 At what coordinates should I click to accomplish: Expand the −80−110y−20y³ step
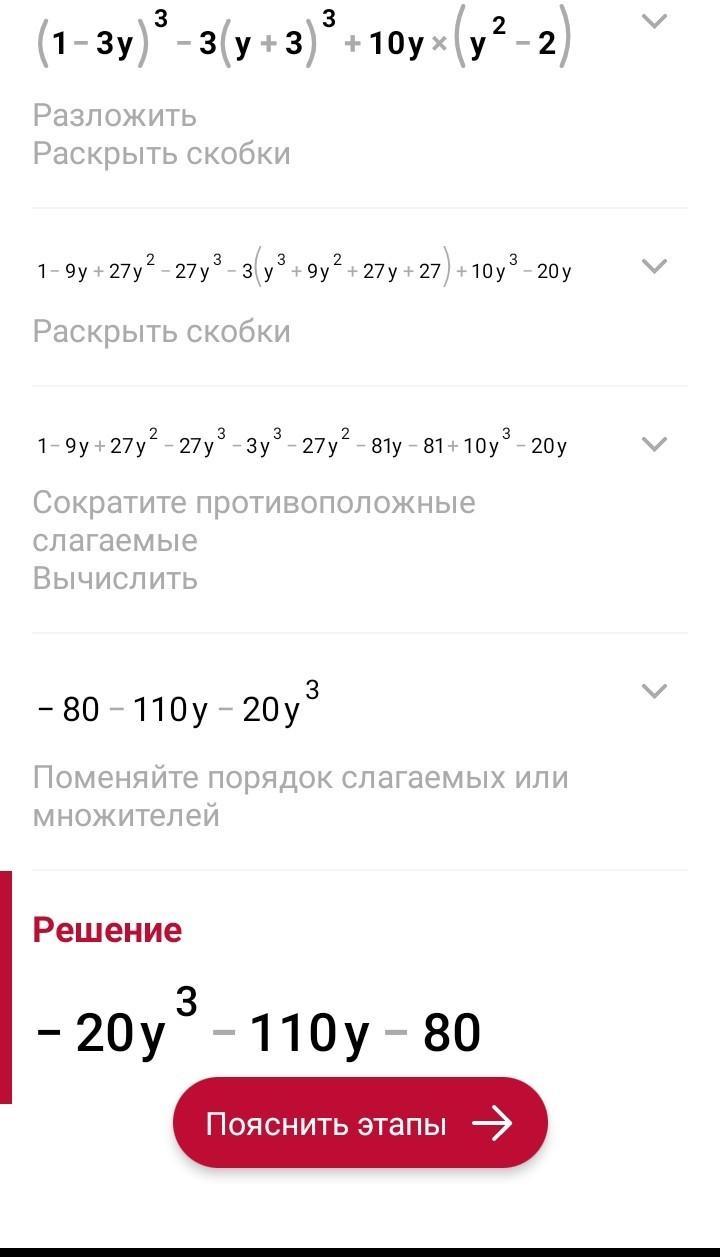coord(653,690)
